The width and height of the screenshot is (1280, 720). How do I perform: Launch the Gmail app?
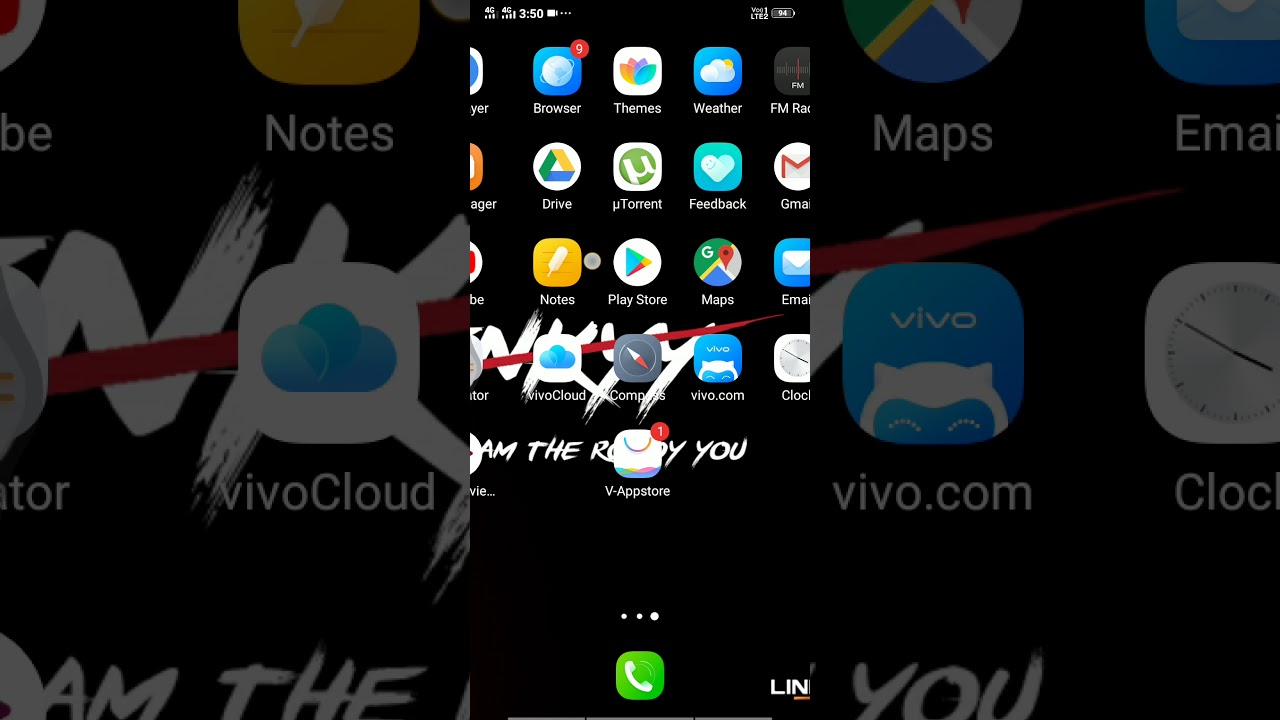click(x=793, y=167)
